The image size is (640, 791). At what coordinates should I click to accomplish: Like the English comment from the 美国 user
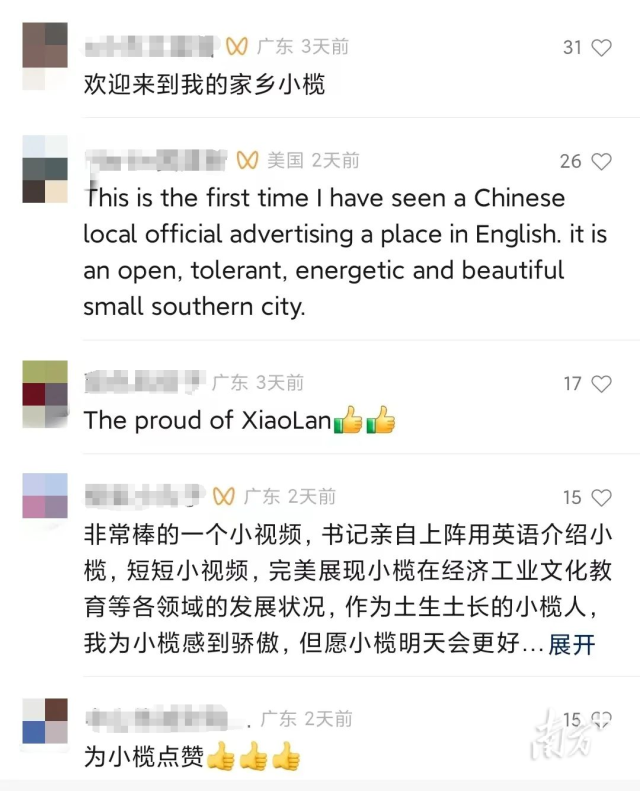click(601, 161)
